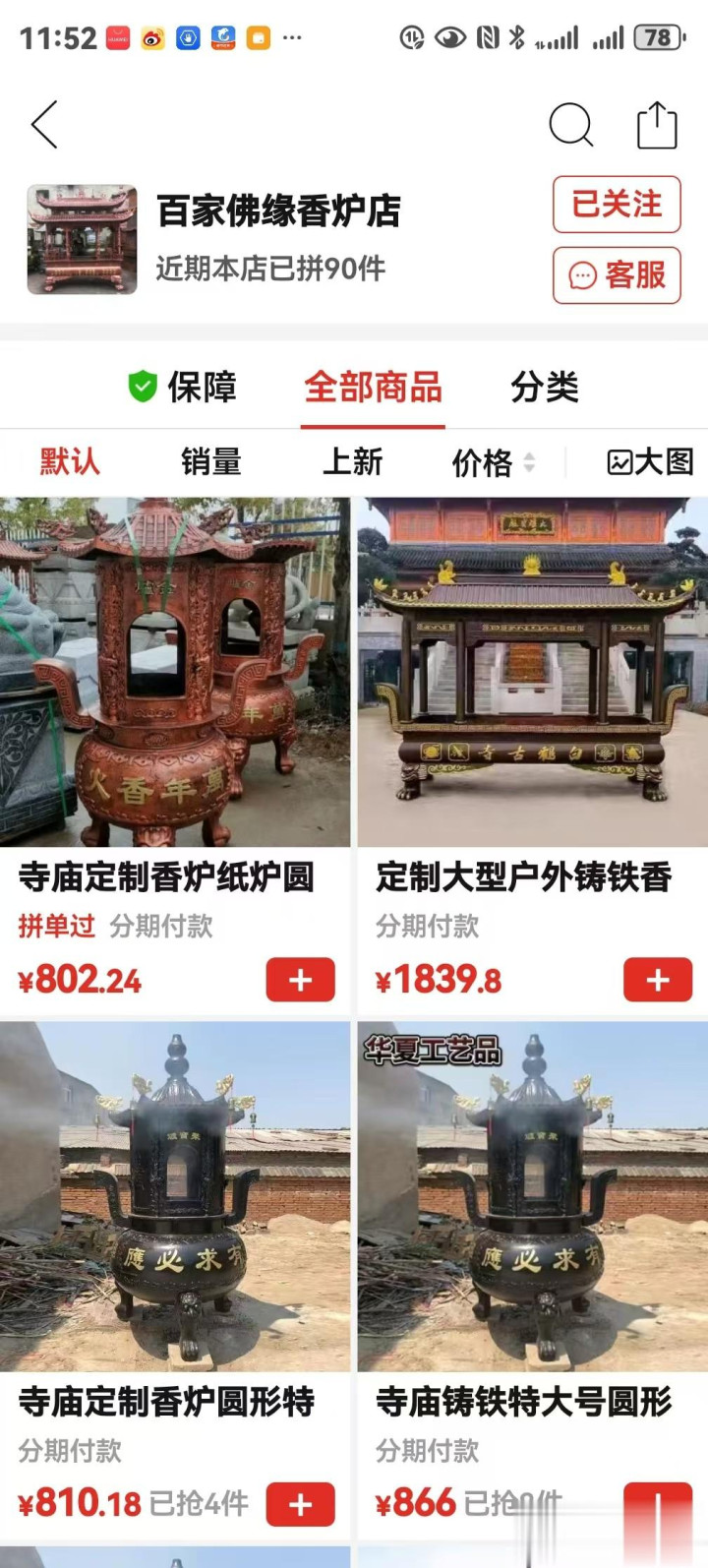Tap the 已关注 follow button
Image resolution: width=708 pixels, height=1568 pixels.
pyautogui.click(x=617, y=205)
